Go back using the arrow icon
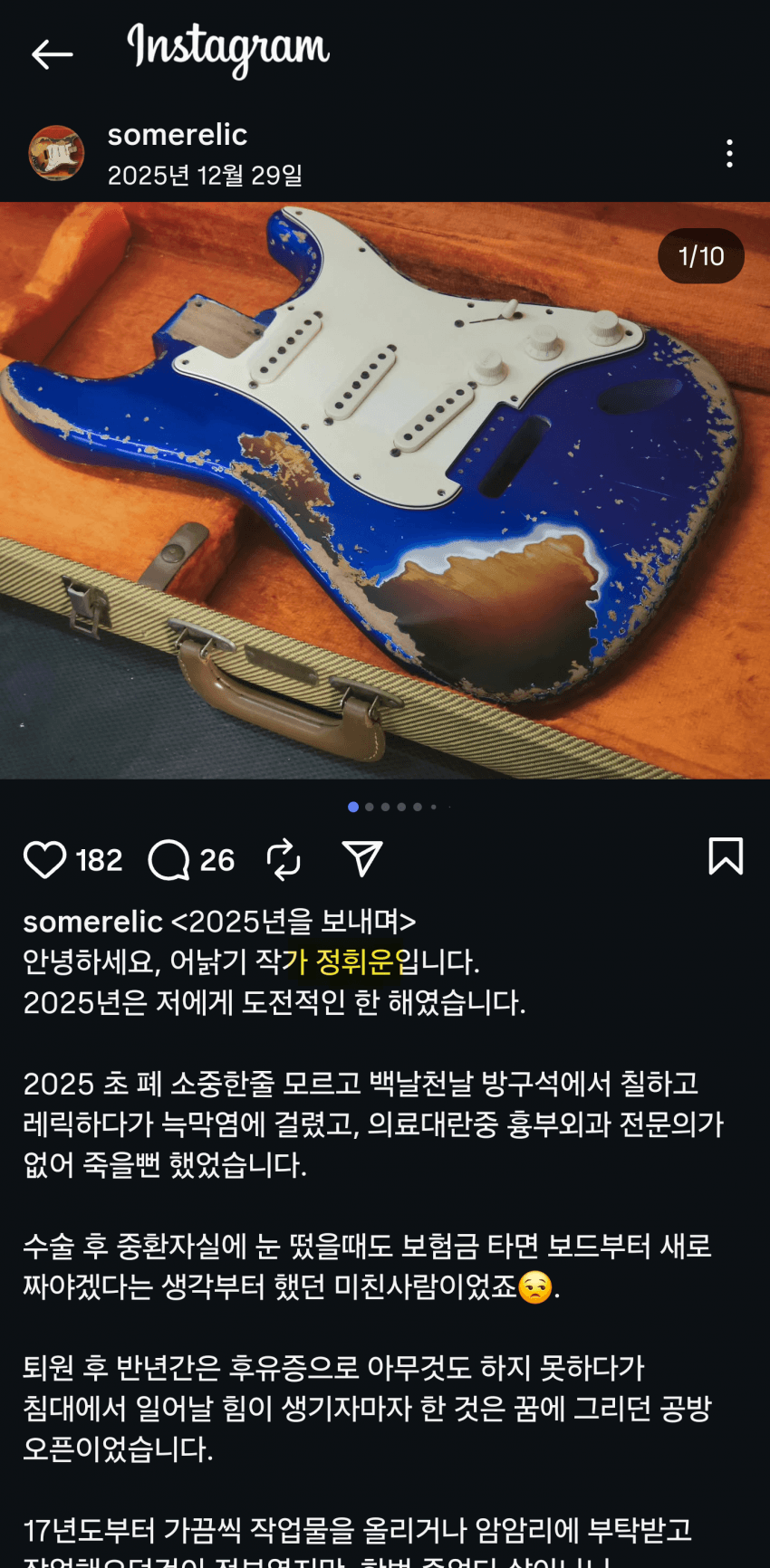The height and width of the screenshot is (1568, 770). [x=52, y=54]
